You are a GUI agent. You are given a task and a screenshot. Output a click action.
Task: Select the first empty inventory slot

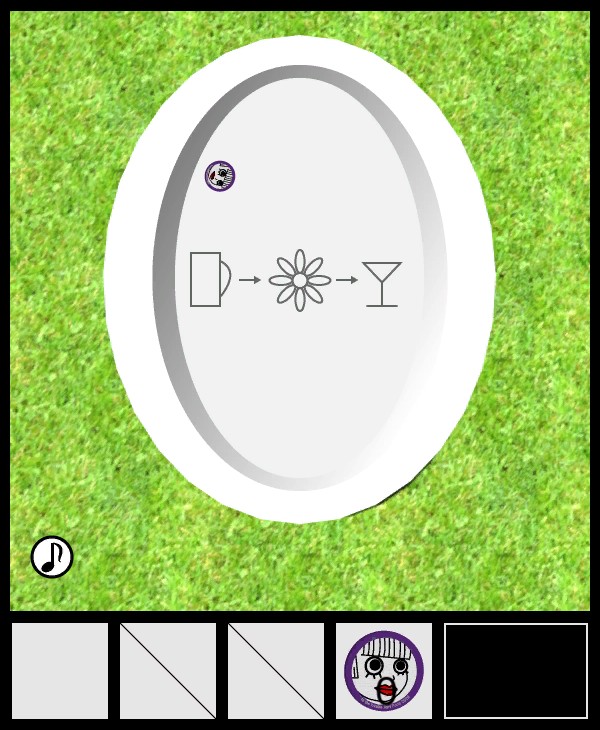click(60, 671)
